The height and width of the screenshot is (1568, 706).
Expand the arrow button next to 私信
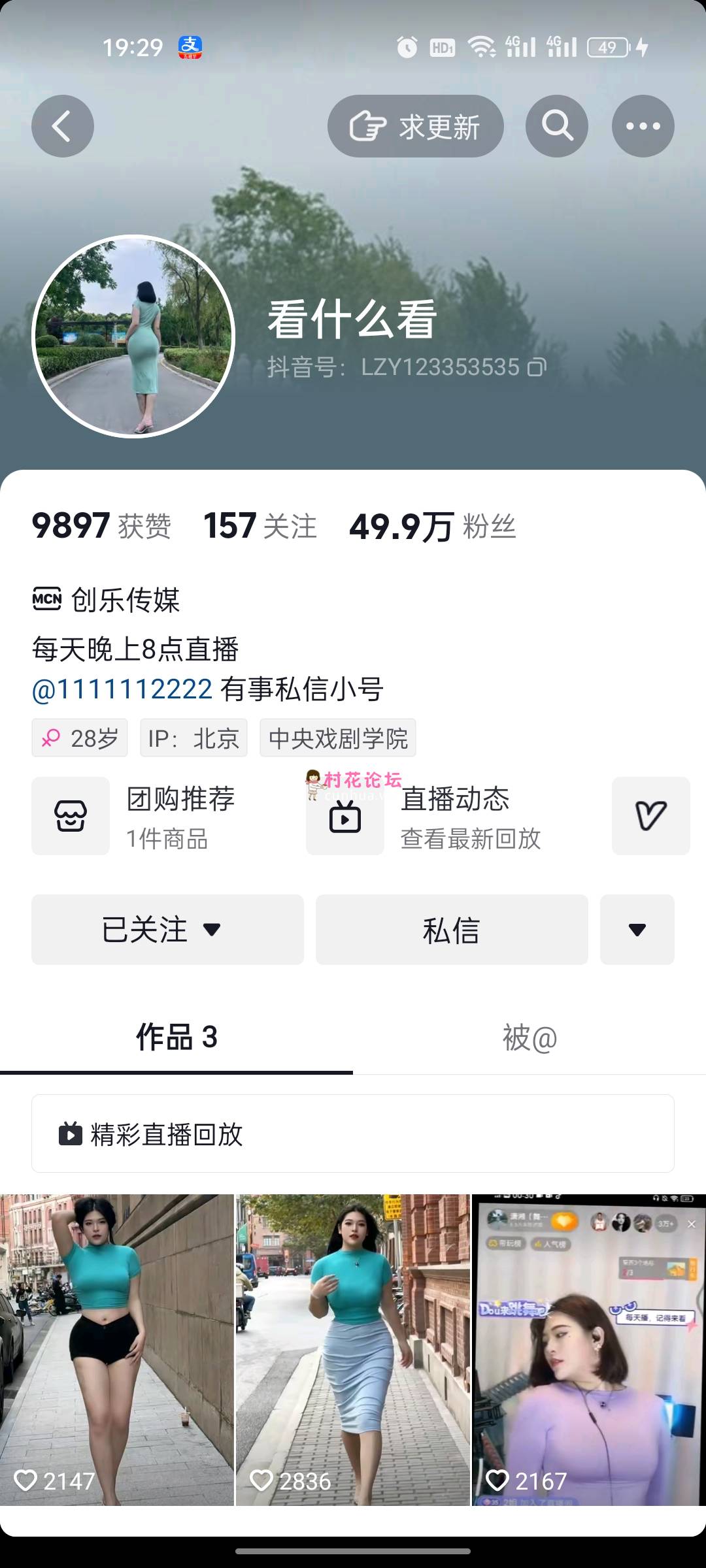tap(637, 930)
